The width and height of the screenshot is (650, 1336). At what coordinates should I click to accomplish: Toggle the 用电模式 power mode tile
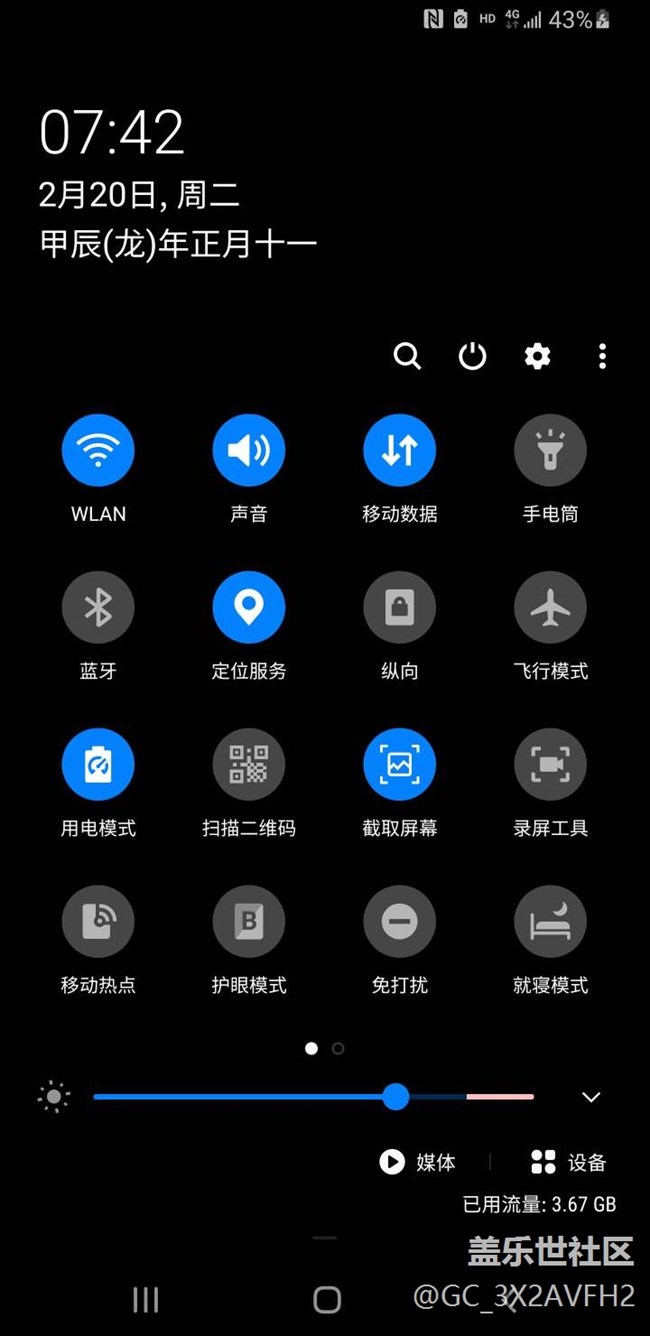pos(98,765)
